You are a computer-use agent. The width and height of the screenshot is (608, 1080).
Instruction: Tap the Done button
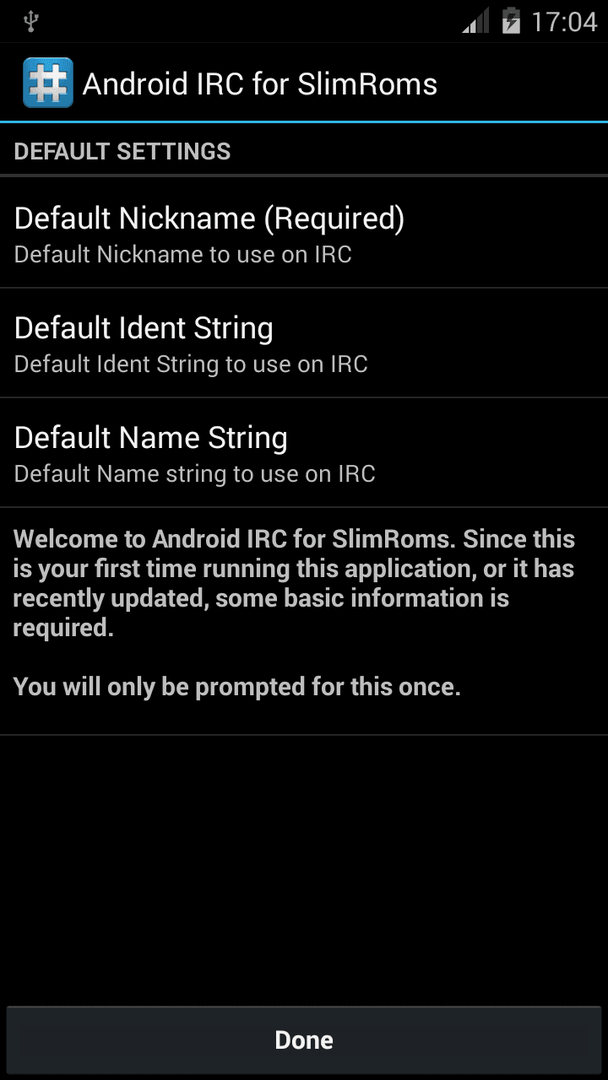click(304, 1041)
